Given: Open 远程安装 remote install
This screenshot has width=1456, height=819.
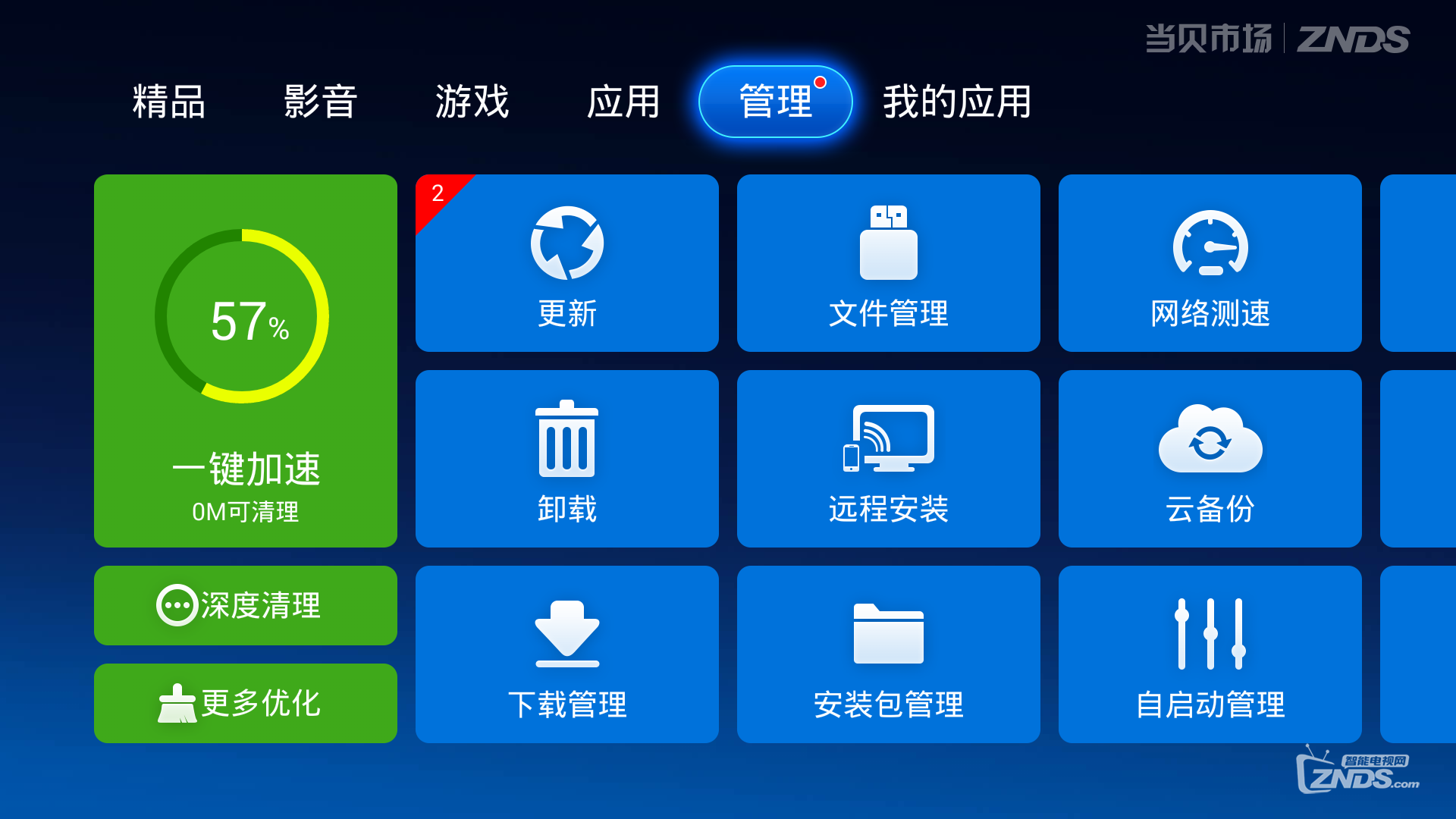Looking at the screenshot, I should [888, 459].
